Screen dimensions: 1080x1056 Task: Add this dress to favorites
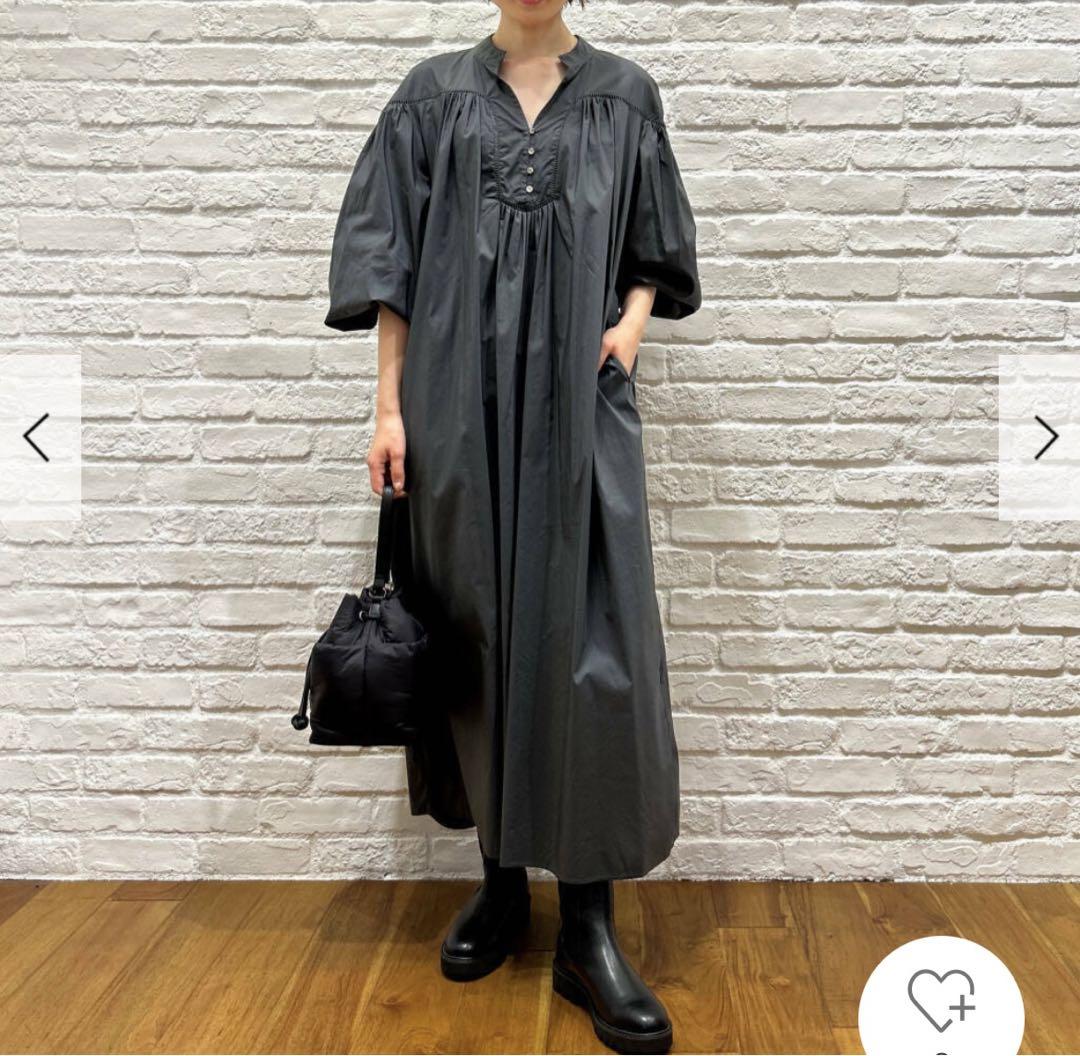coord(941,999)
